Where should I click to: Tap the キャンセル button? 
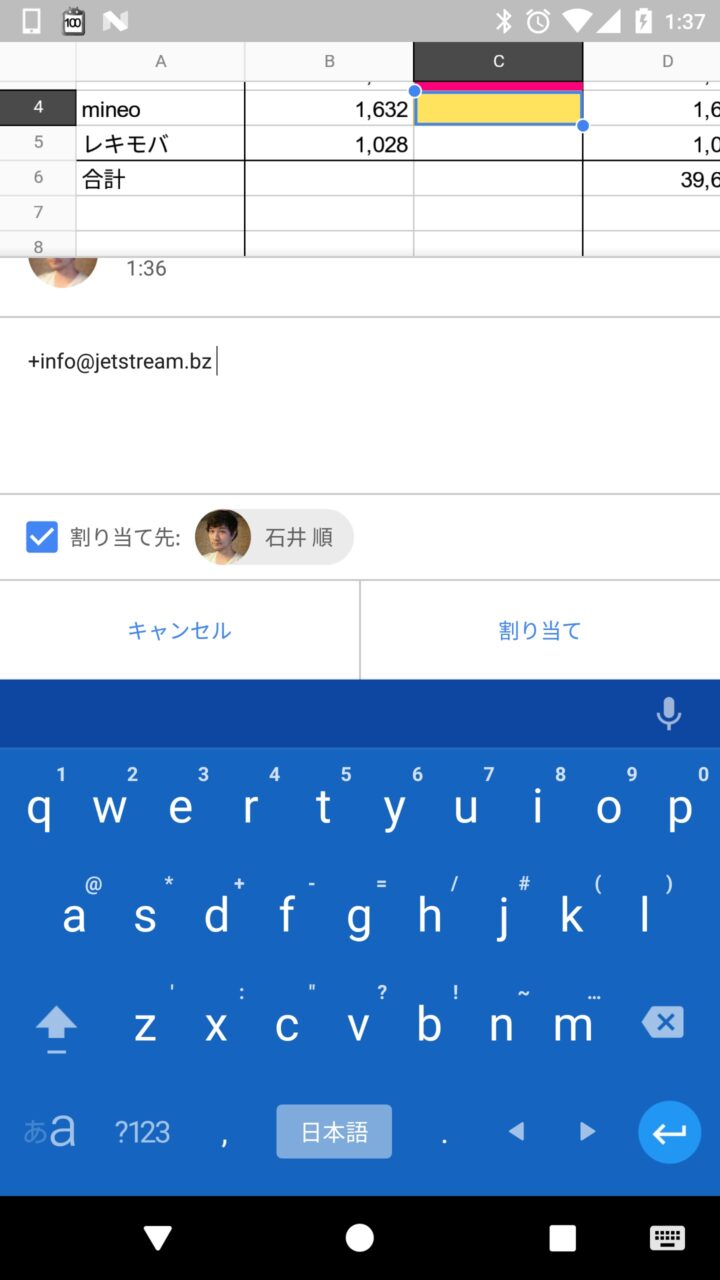(179, 631)
